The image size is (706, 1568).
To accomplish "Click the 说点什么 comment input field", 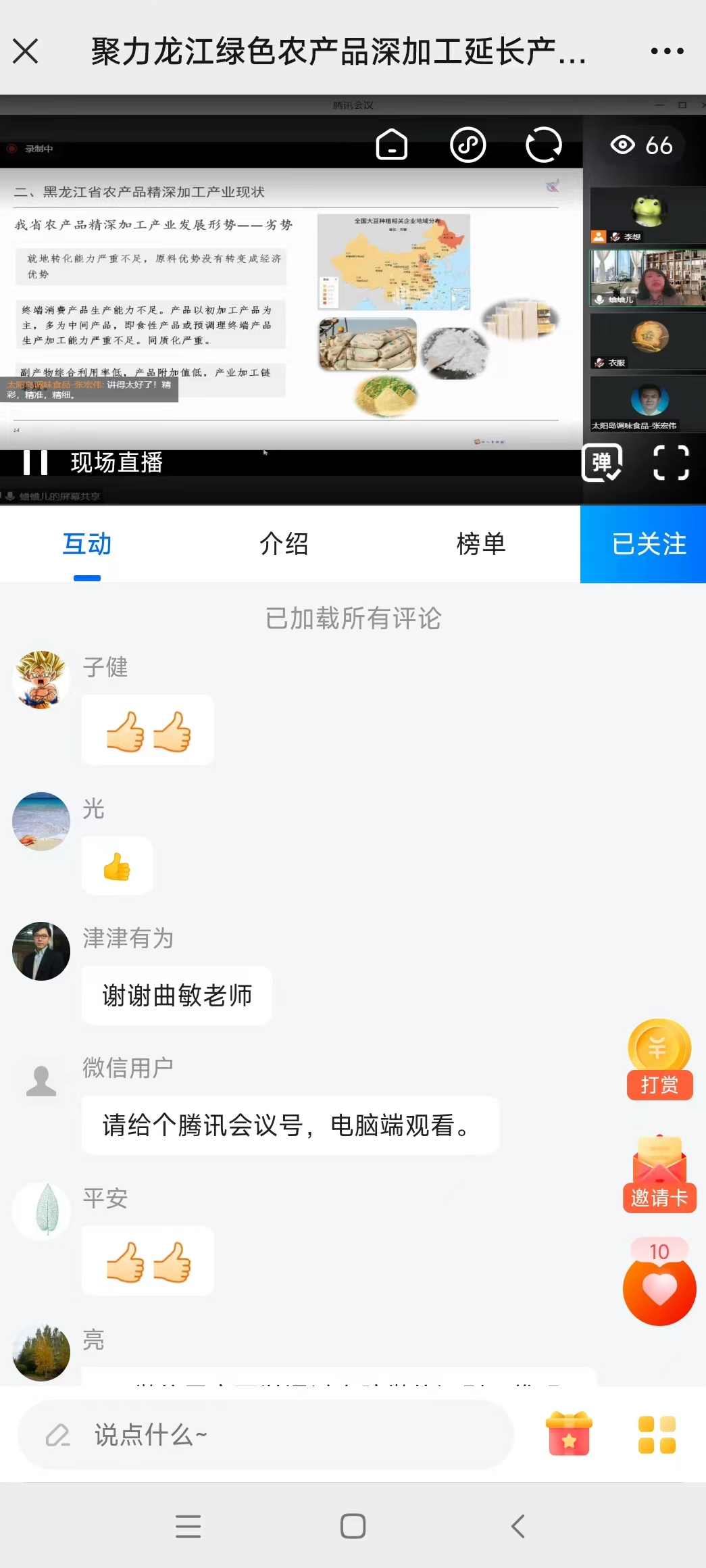I will point(263,1434).
